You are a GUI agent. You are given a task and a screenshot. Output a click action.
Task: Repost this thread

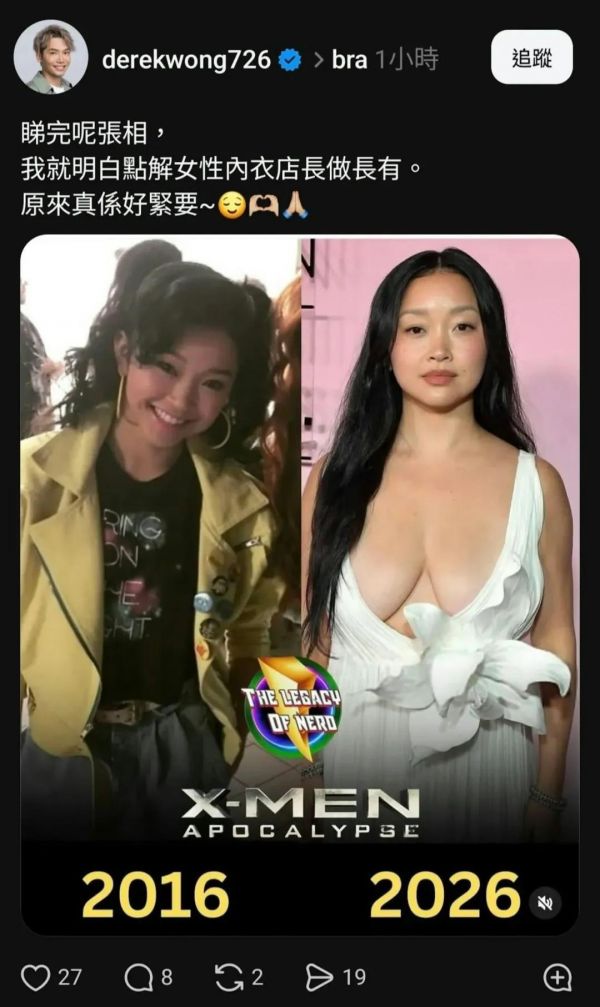tap(229, 977)
